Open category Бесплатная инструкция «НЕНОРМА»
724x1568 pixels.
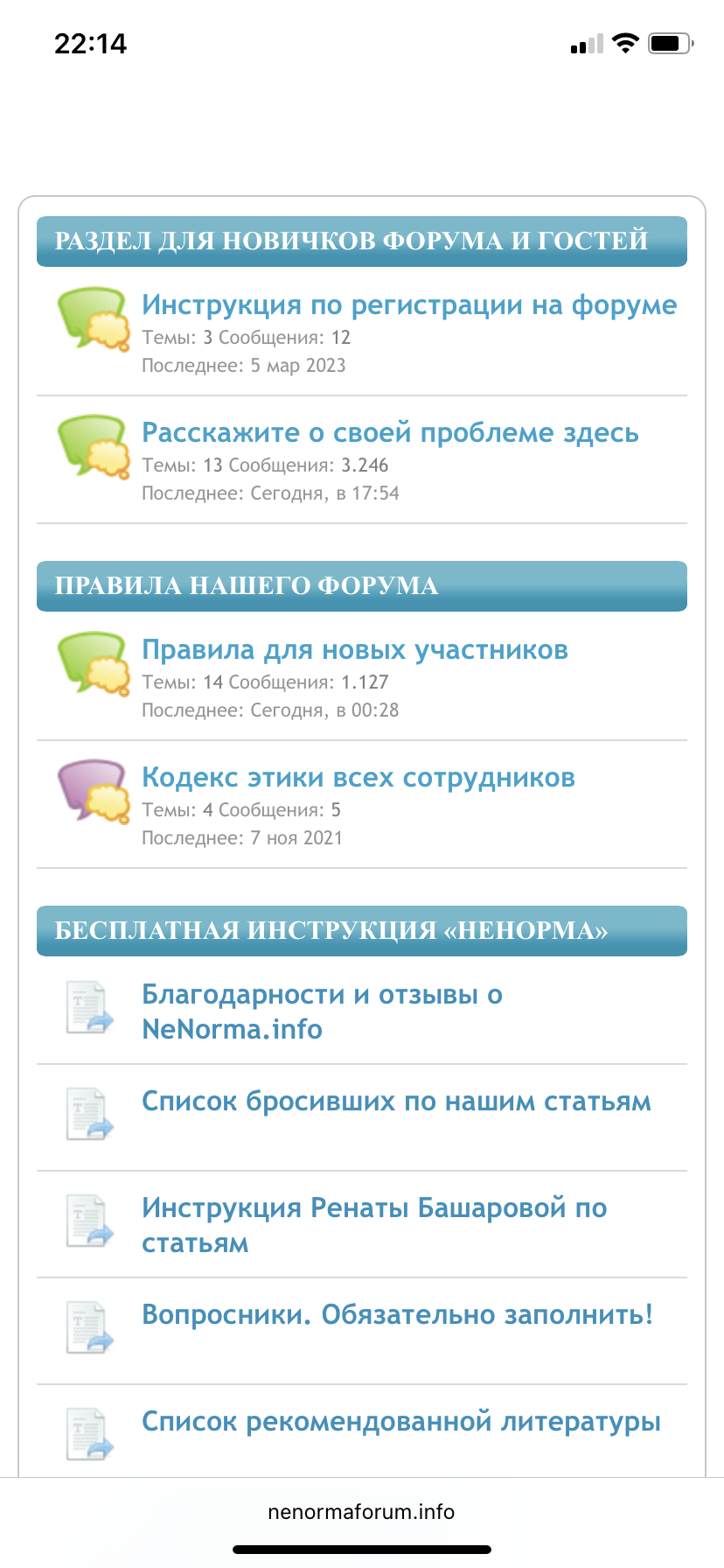pos(331,930)
